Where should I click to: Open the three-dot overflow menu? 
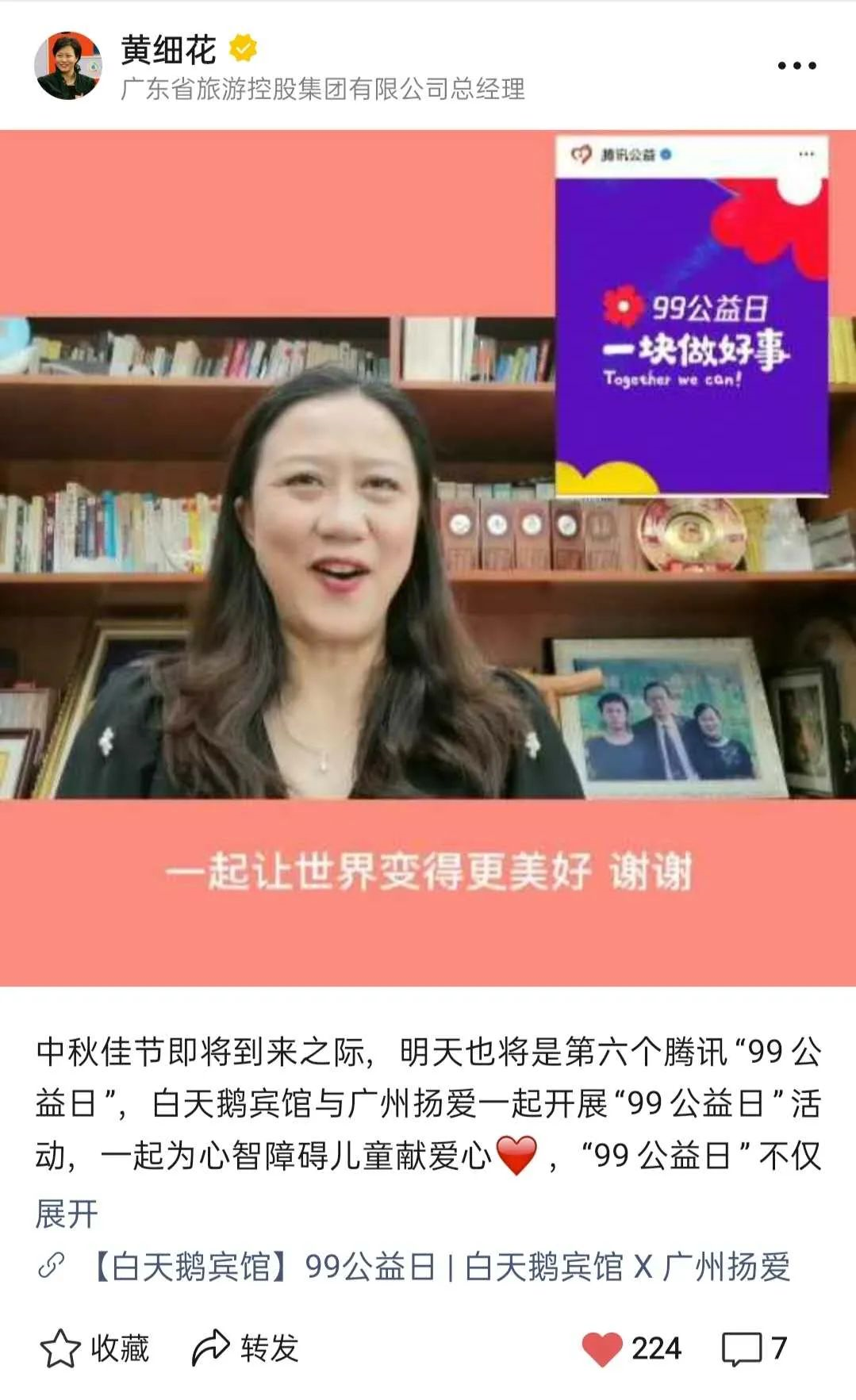click(x=797, y=66)
